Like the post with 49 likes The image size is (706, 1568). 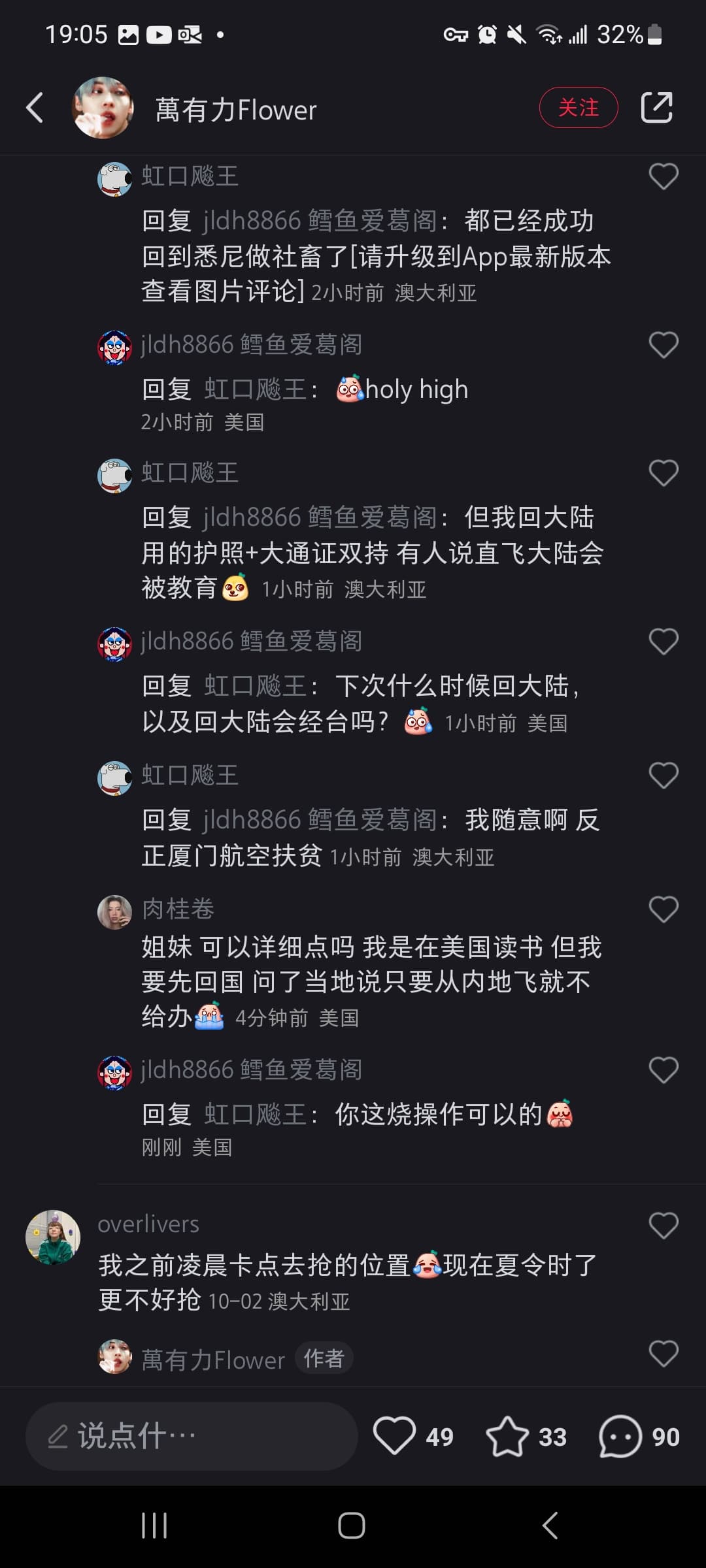394,1436
